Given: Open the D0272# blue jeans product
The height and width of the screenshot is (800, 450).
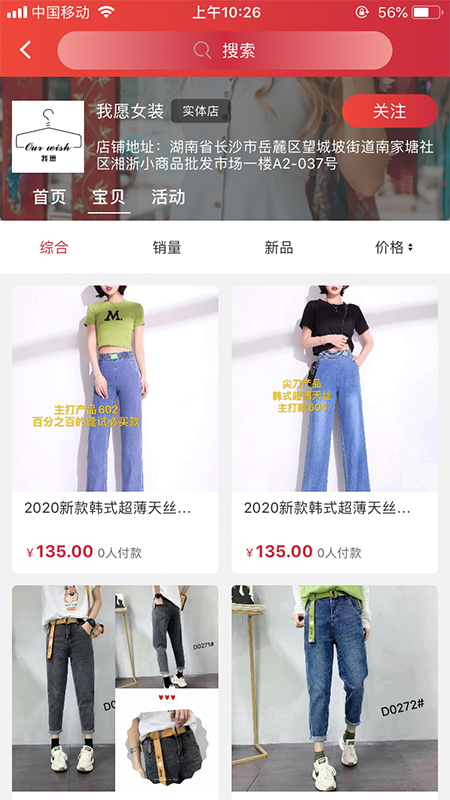Looking at the screenshot, I should [x=335, y=692].
